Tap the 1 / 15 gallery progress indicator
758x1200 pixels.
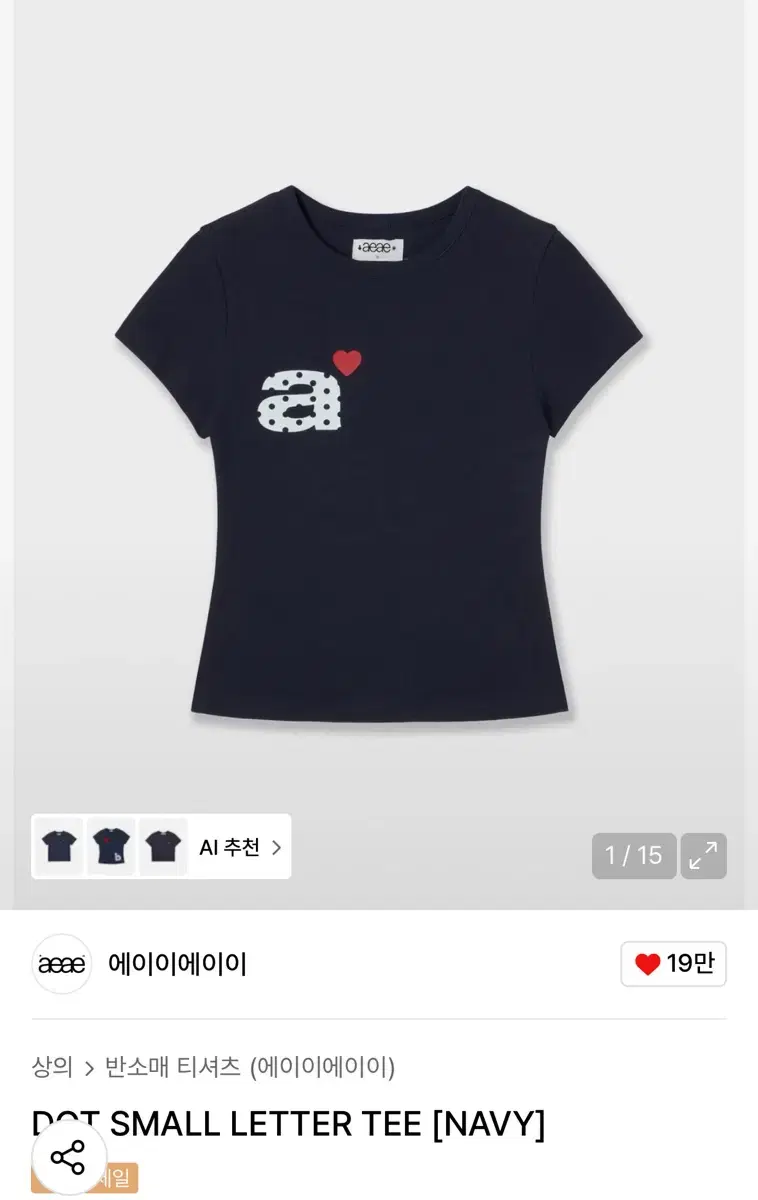pyautogui.click(x=633, y=856)
